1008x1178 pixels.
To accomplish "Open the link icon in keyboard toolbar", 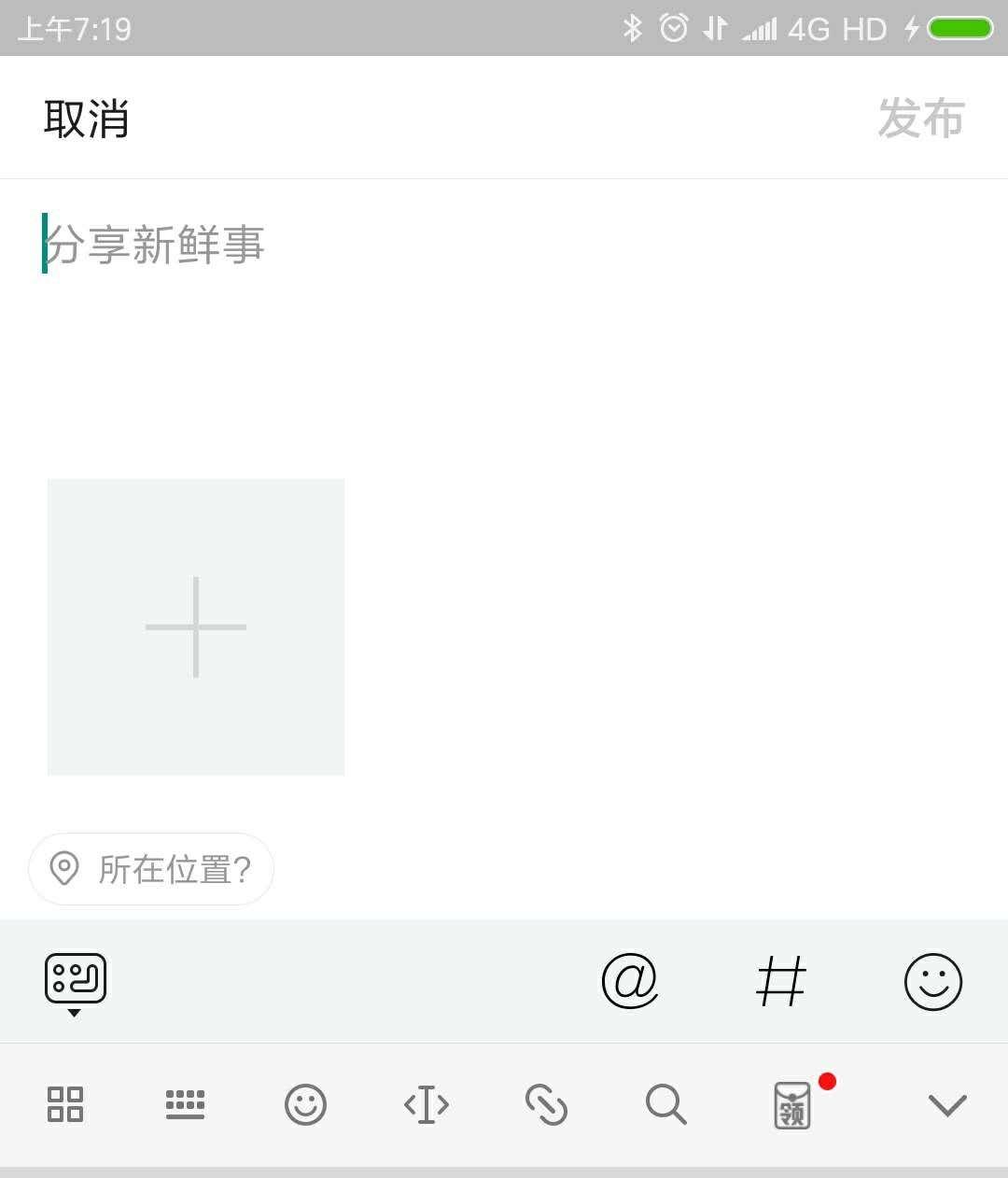I will tap(546, 1104).
